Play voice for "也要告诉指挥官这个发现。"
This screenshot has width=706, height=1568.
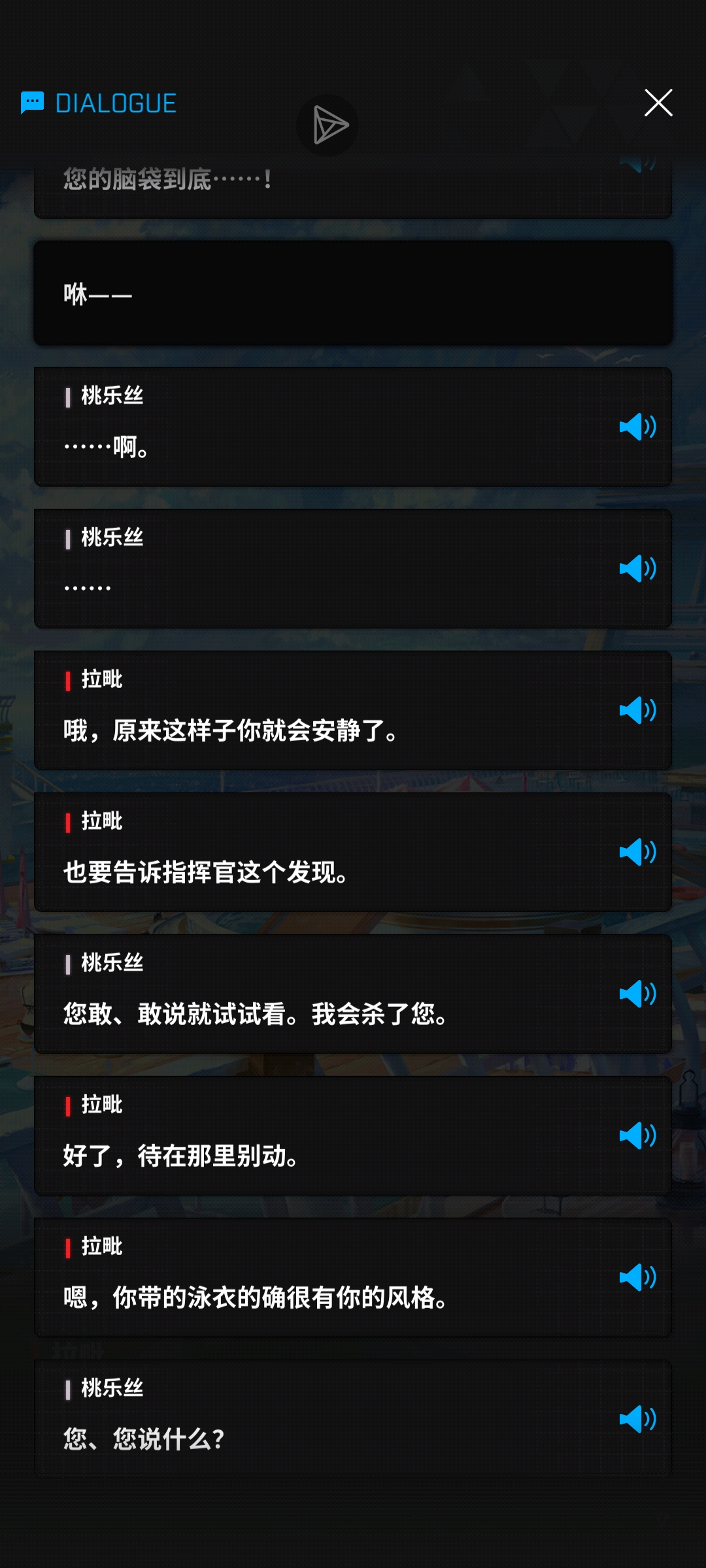point(637,853)
